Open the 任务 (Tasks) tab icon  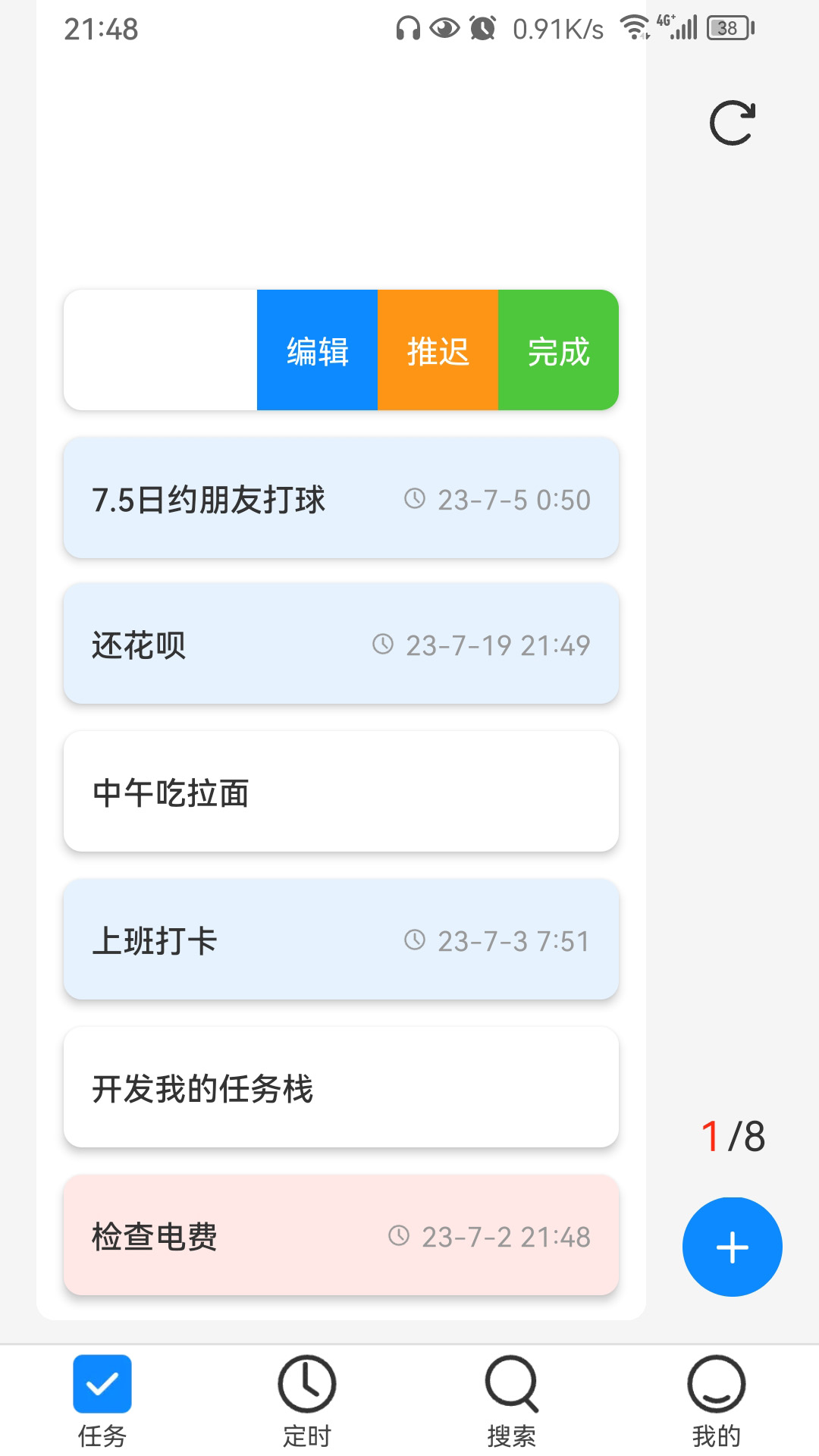(101, 1385)
